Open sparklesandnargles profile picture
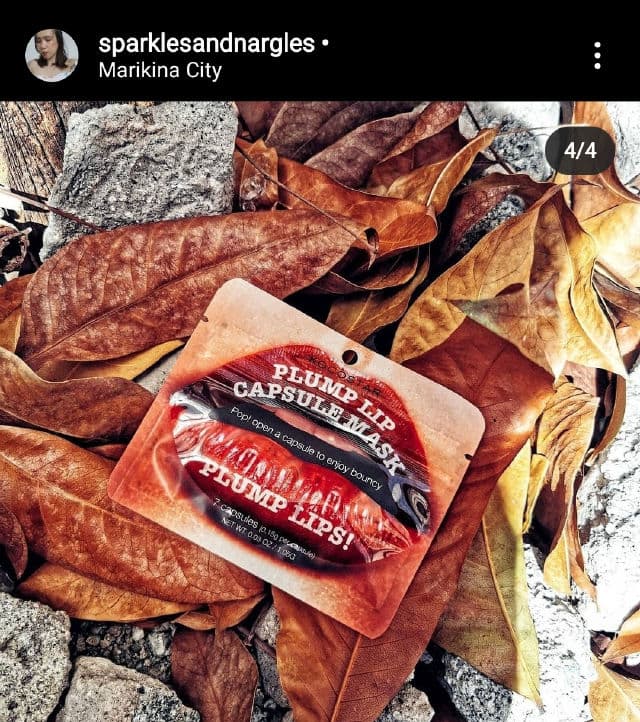640x722 pixels. pyautogui.click(x=51, y=55)
